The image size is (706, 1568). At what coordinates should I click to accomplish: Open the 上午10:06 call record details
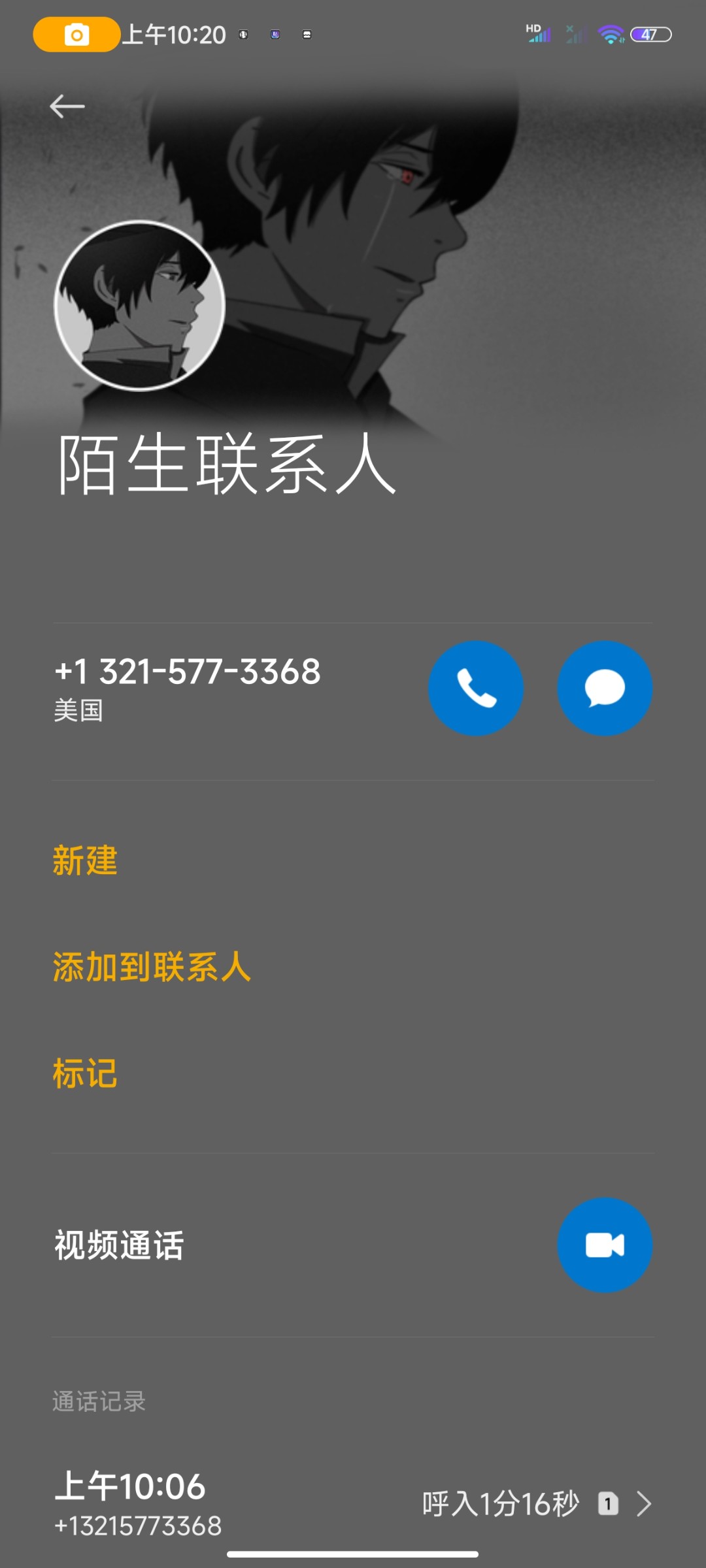click(x=353, y=1504)
